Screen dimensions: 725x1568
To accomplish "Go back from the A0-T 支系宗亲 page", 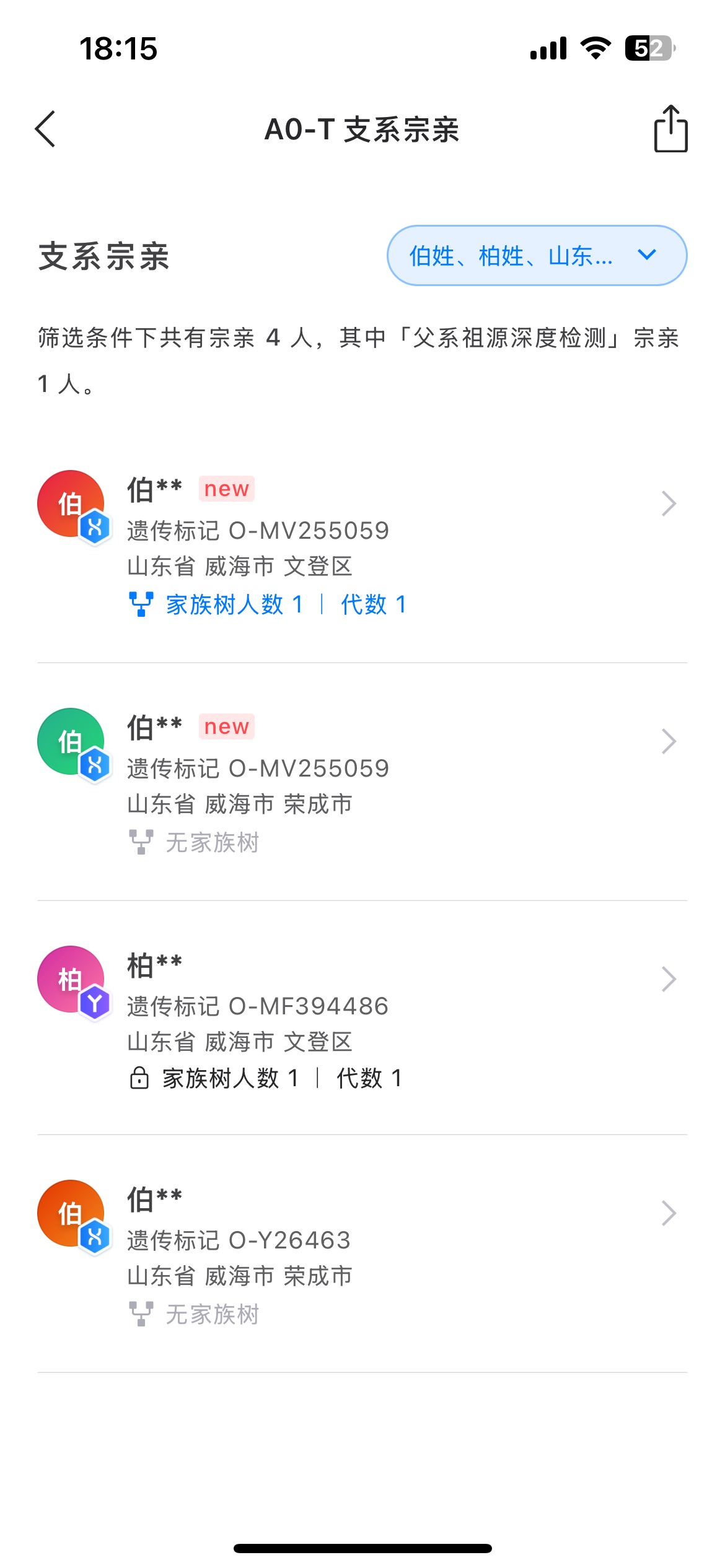I will [x=46, y=129].
